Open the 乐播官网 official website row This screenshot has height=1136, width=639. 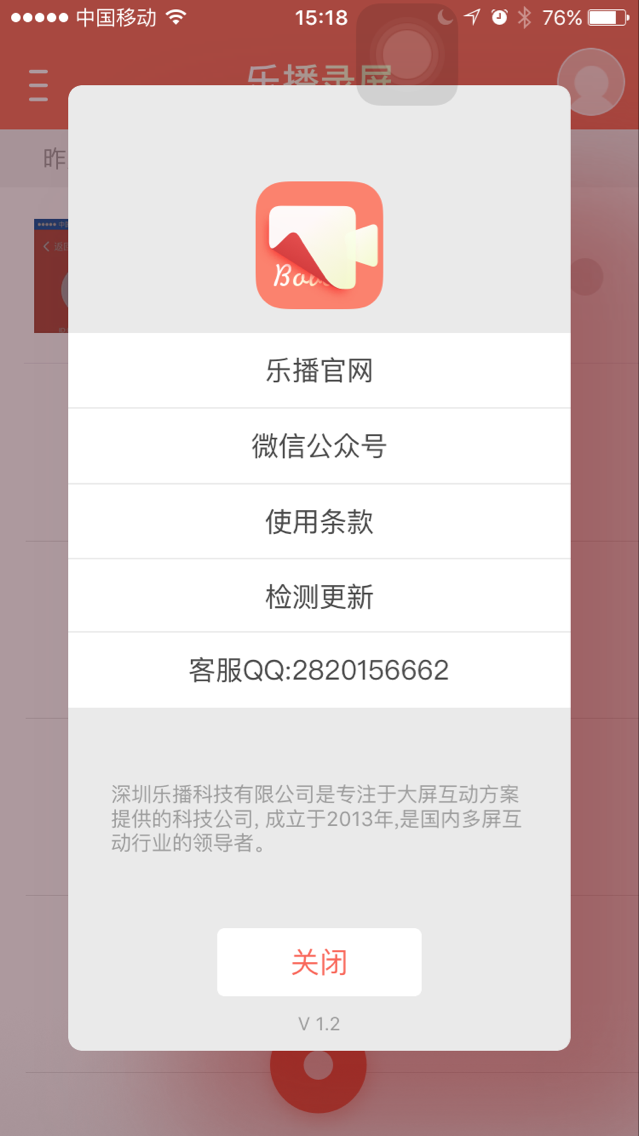[319, 371]
